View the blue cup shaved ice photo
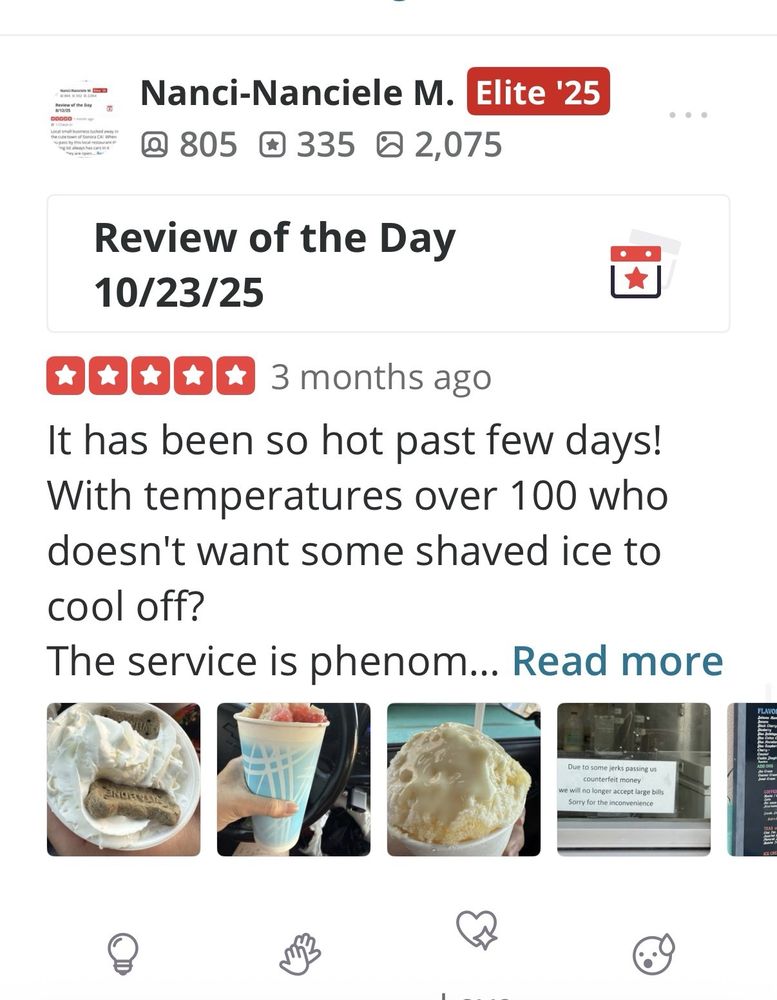The width and height of the screenshot is (777, 1000). click(x=294, y=779)
